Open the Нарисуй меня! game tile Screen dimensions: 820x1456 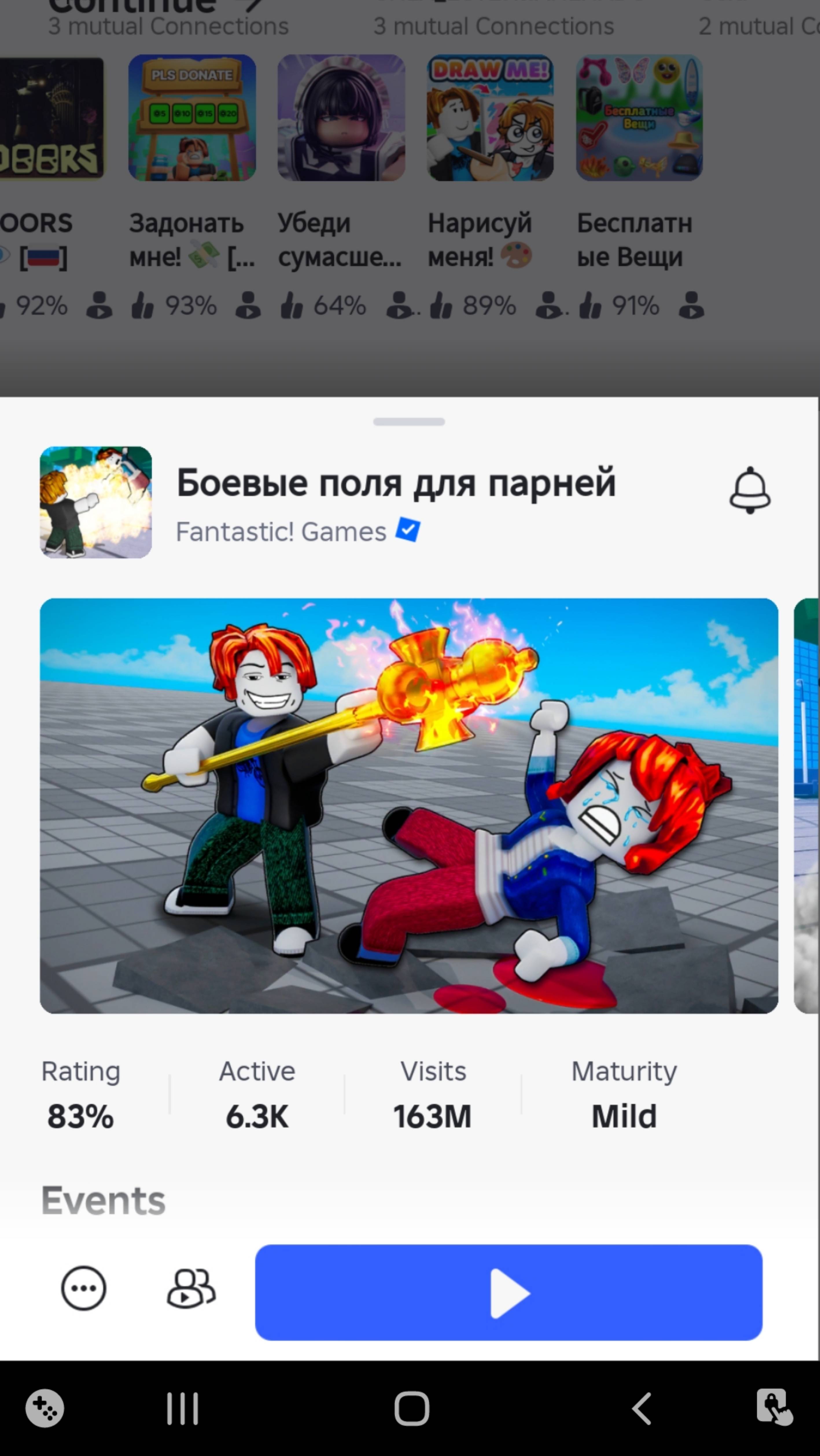tap(490, 118)
